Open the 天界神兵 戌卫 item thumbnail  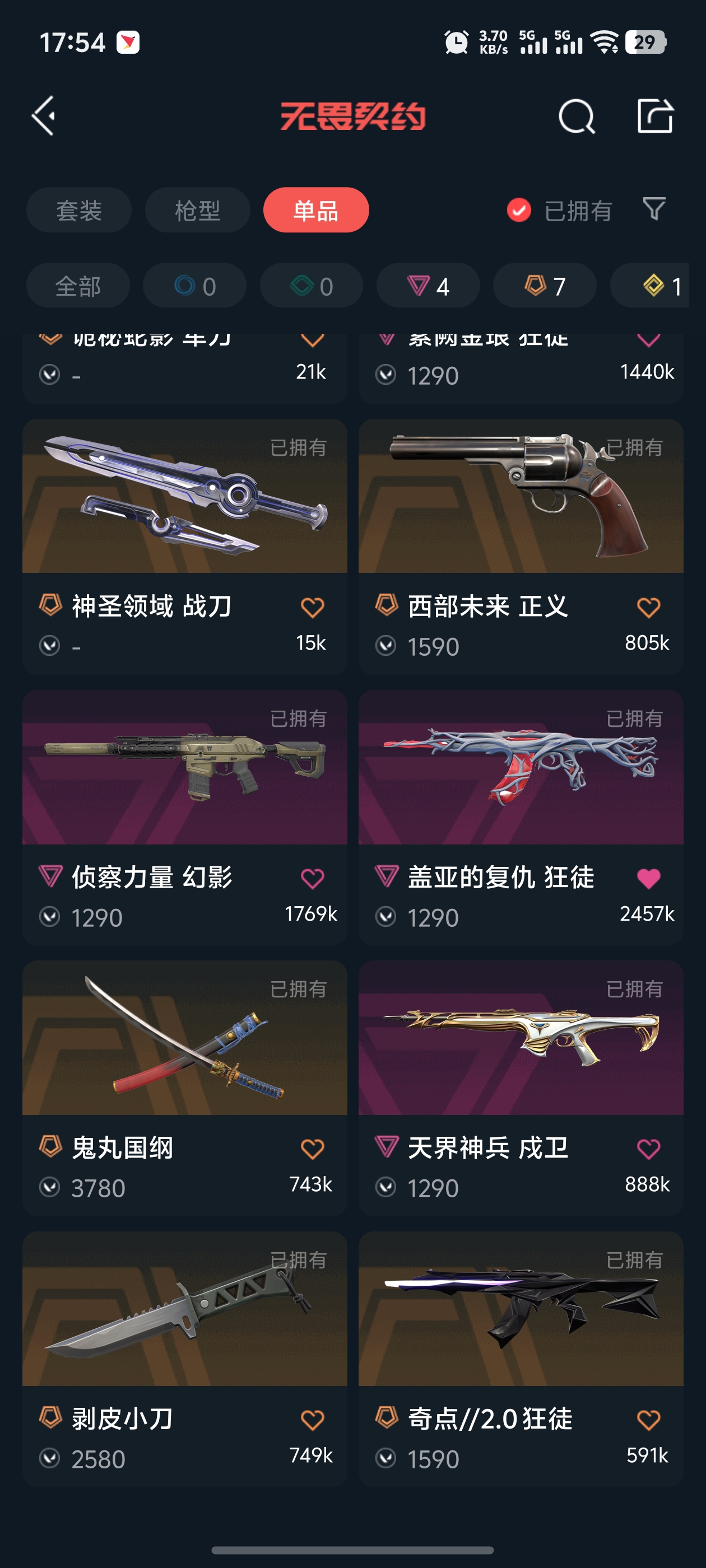tap(522, 1038)
